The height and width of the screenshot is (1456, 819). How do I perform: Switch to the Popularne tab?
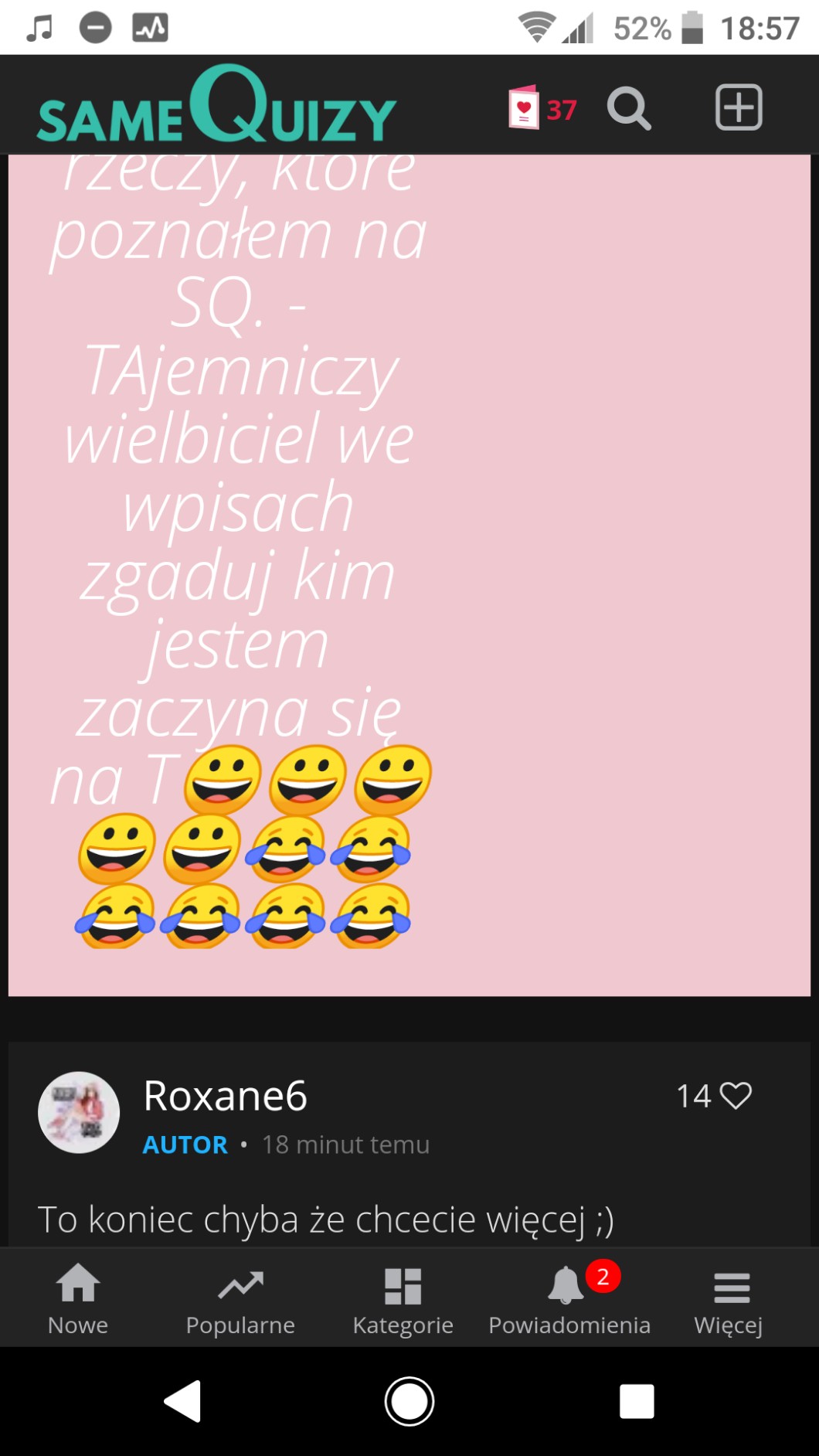tap(240, 1300)
